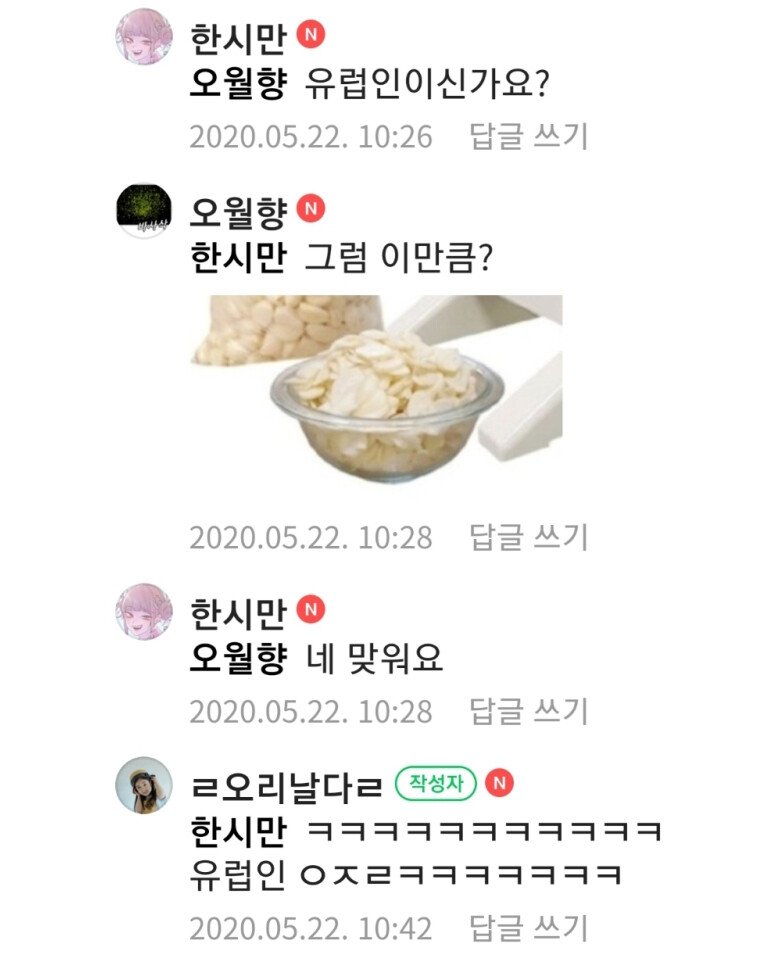Tap 답글 쓰기 under 오월향's photo comment
Image resolution: width=778 pixels, height=957 pixels.
click(x=529, y=537)
